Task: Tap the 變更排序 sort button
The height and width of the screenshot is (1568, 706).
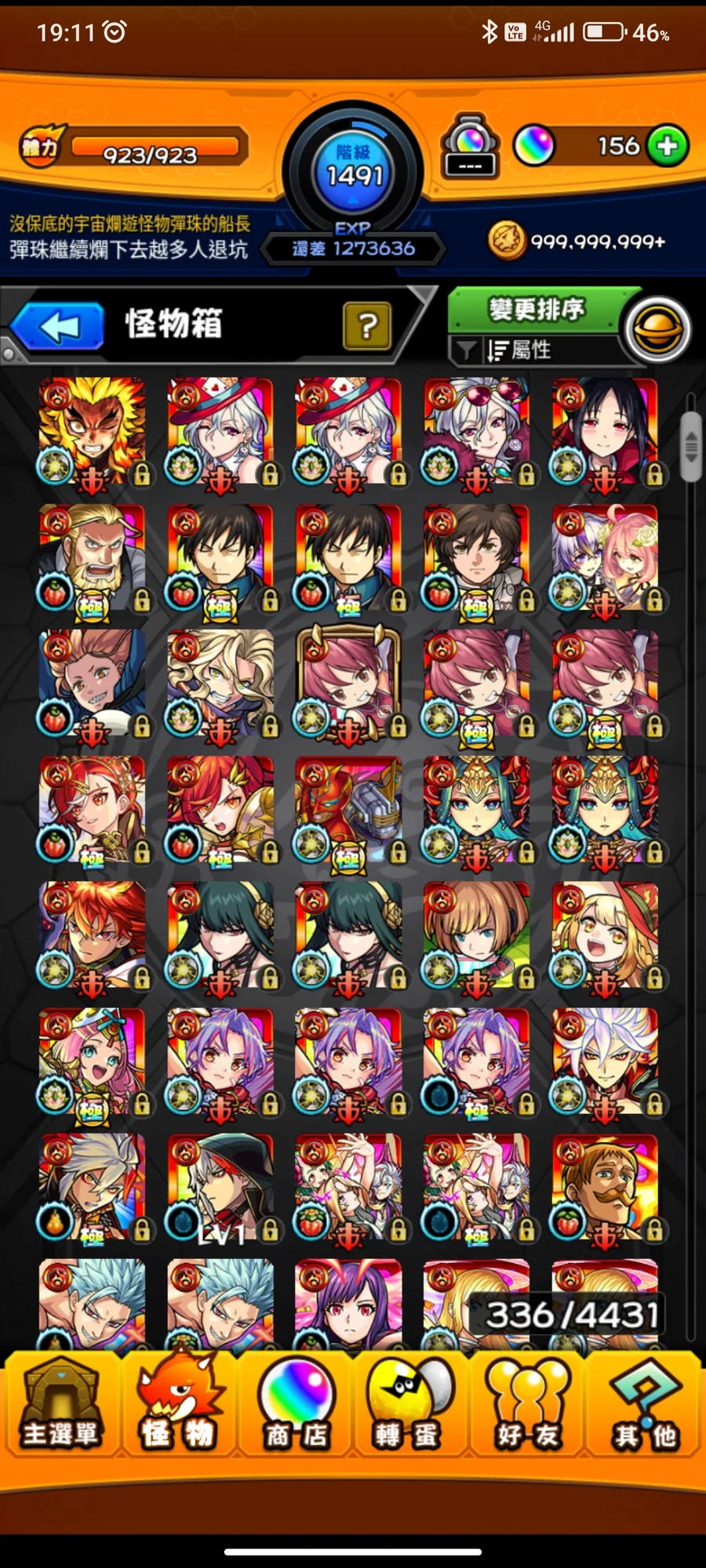Action: pyautogui.click(x=537, y=309)
